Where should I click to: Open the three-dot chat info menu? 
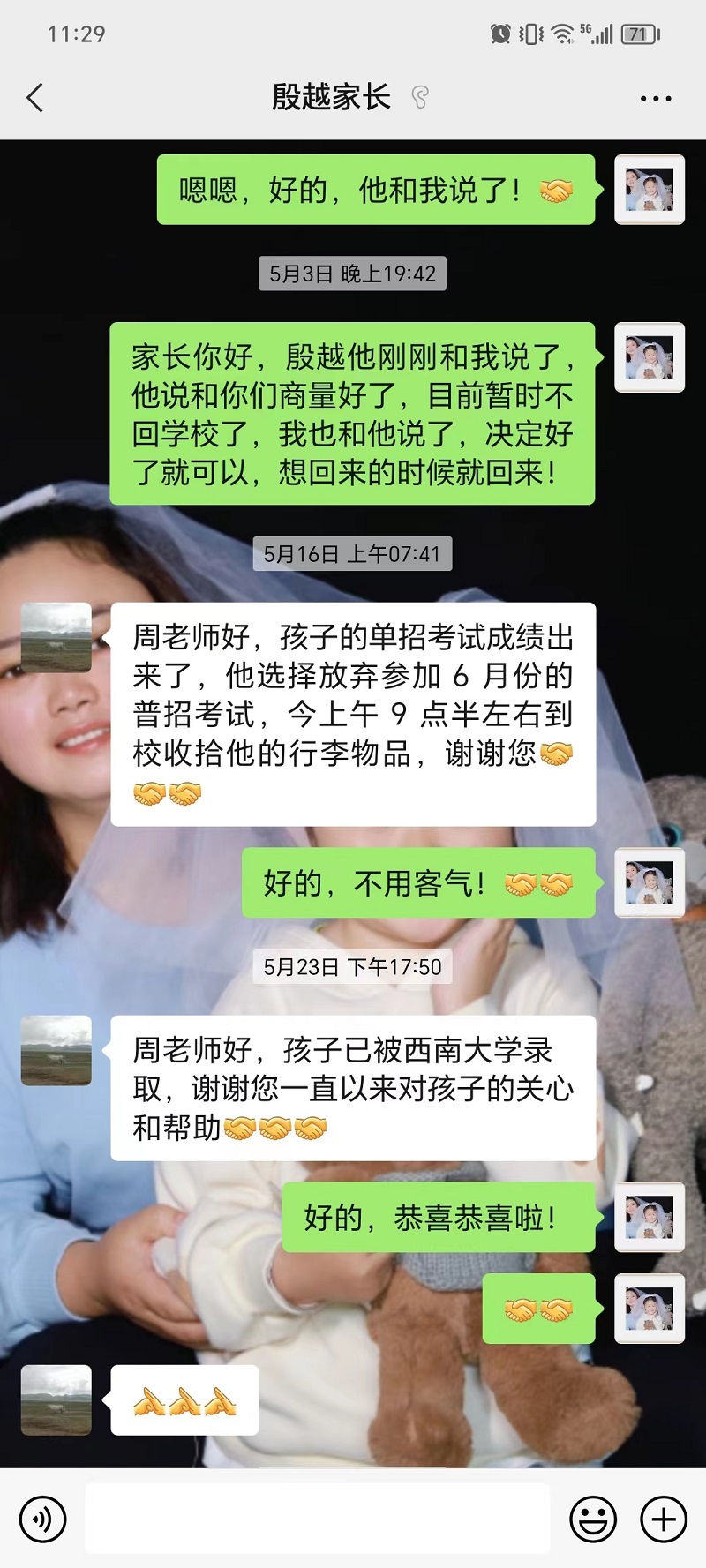click(656, 98)
